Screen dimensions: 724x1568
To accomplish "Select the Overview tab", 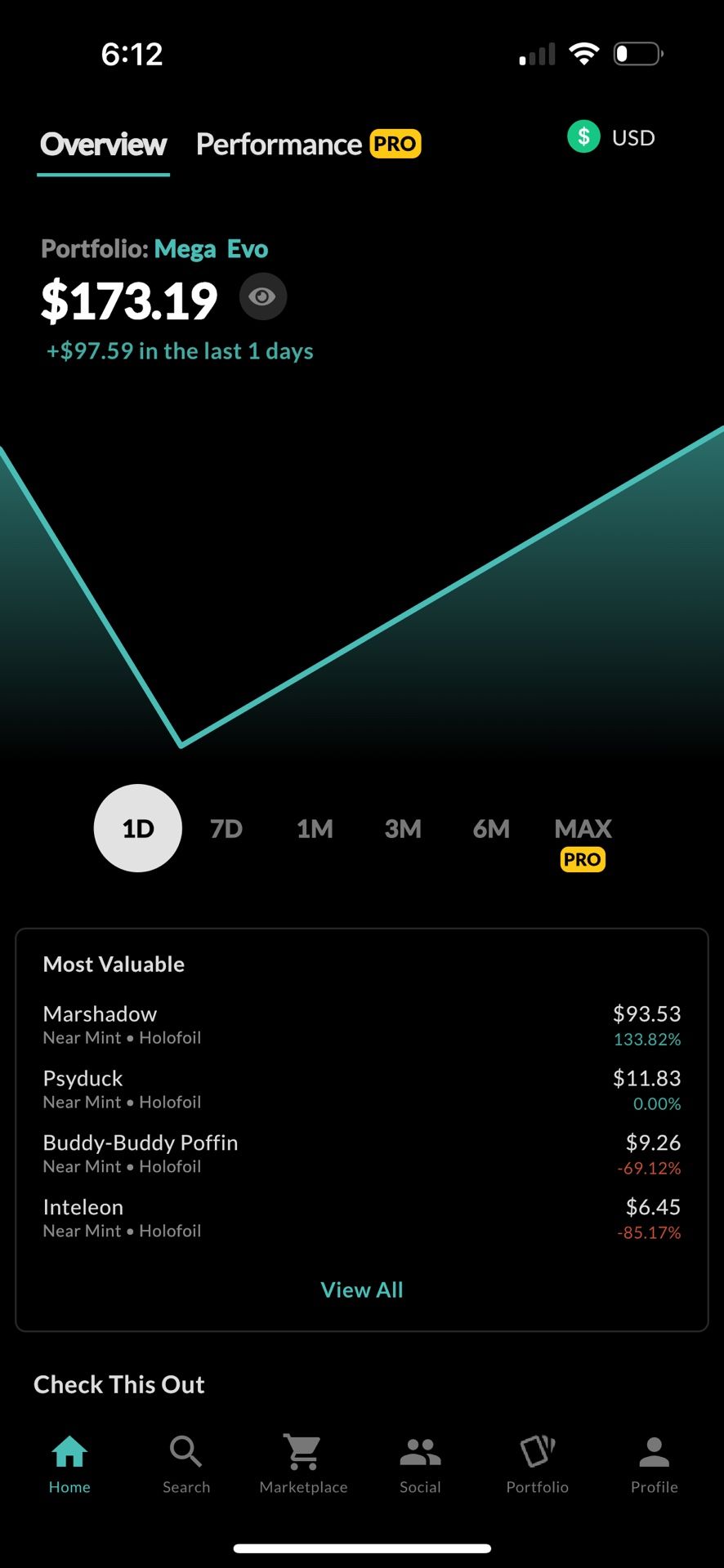I will click(x=104, y=145).
